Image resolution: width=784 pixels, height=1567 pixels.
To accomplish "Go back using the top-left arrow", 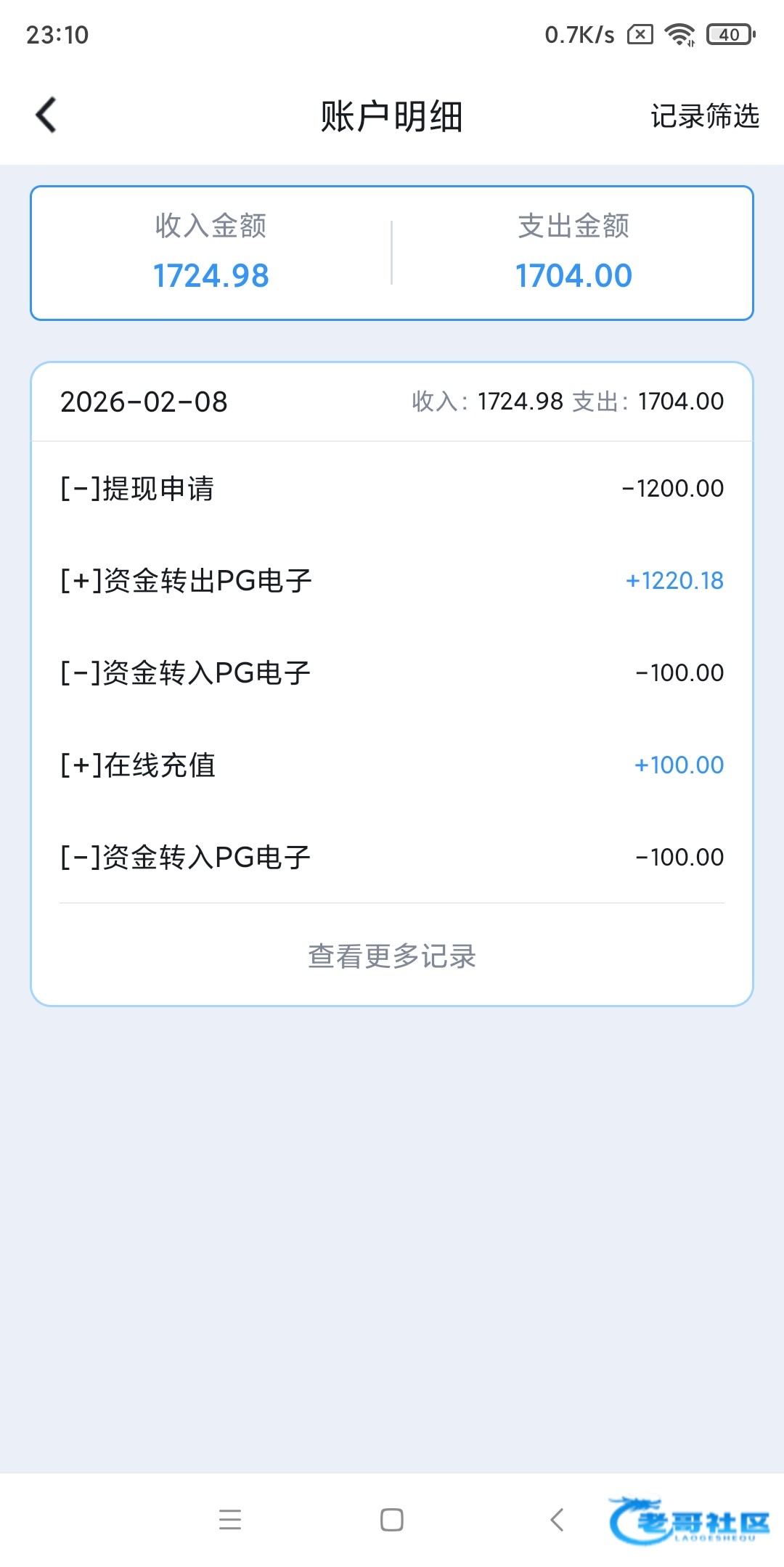I will (x=46, y=115).
